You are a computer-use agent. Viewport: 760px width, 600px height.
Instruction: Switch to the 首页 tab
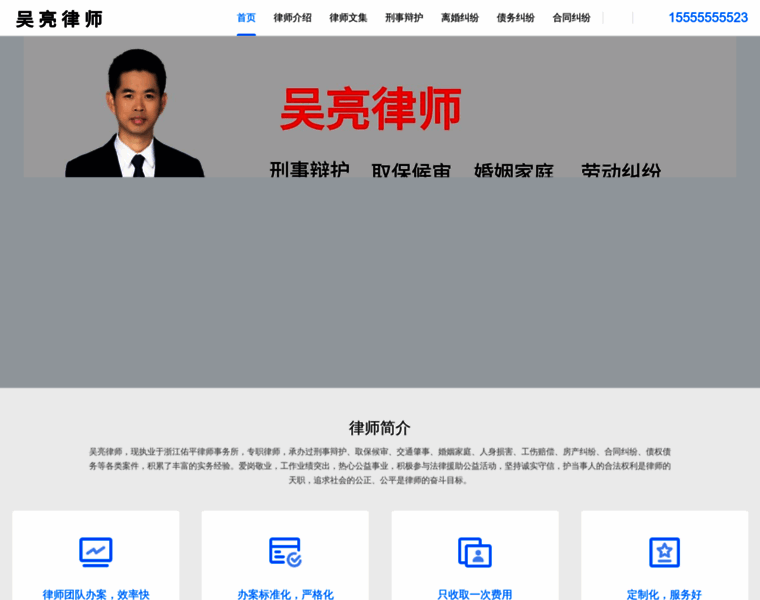pyautogui.click(x=246, y=18)
